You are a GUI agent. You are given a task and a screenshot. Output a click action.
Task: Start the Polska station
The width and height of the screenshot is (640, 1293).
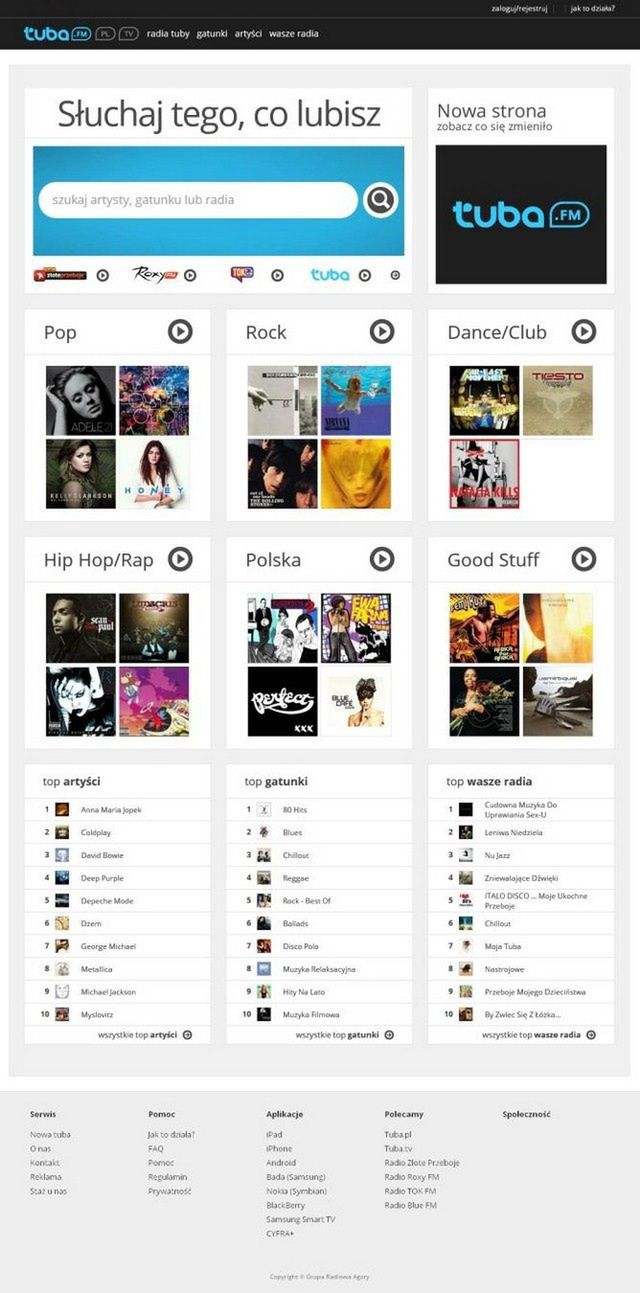(x=382, y=559)
